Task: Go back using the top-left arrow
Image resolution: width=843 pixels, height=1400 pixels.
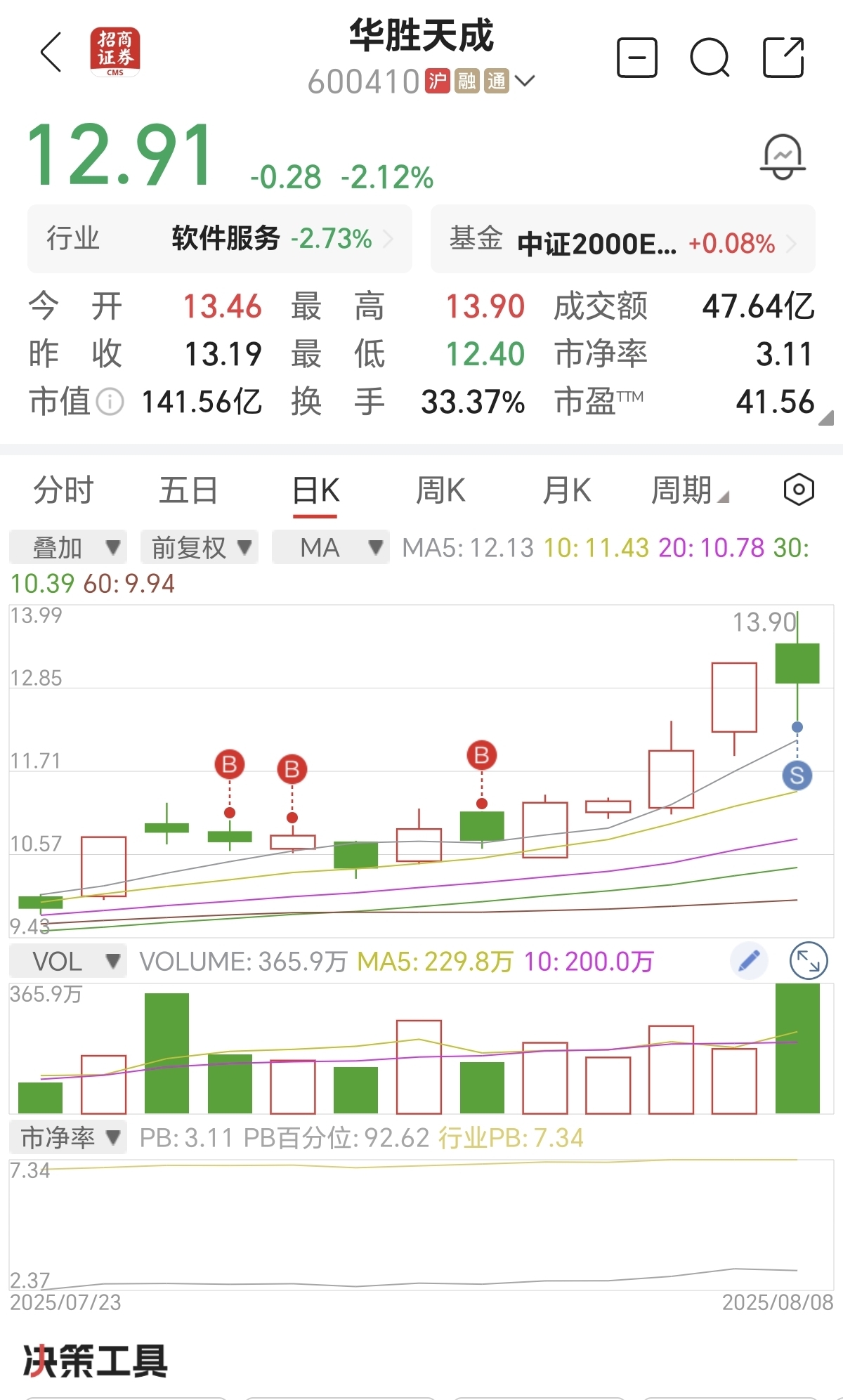Action: pos(51,52)
